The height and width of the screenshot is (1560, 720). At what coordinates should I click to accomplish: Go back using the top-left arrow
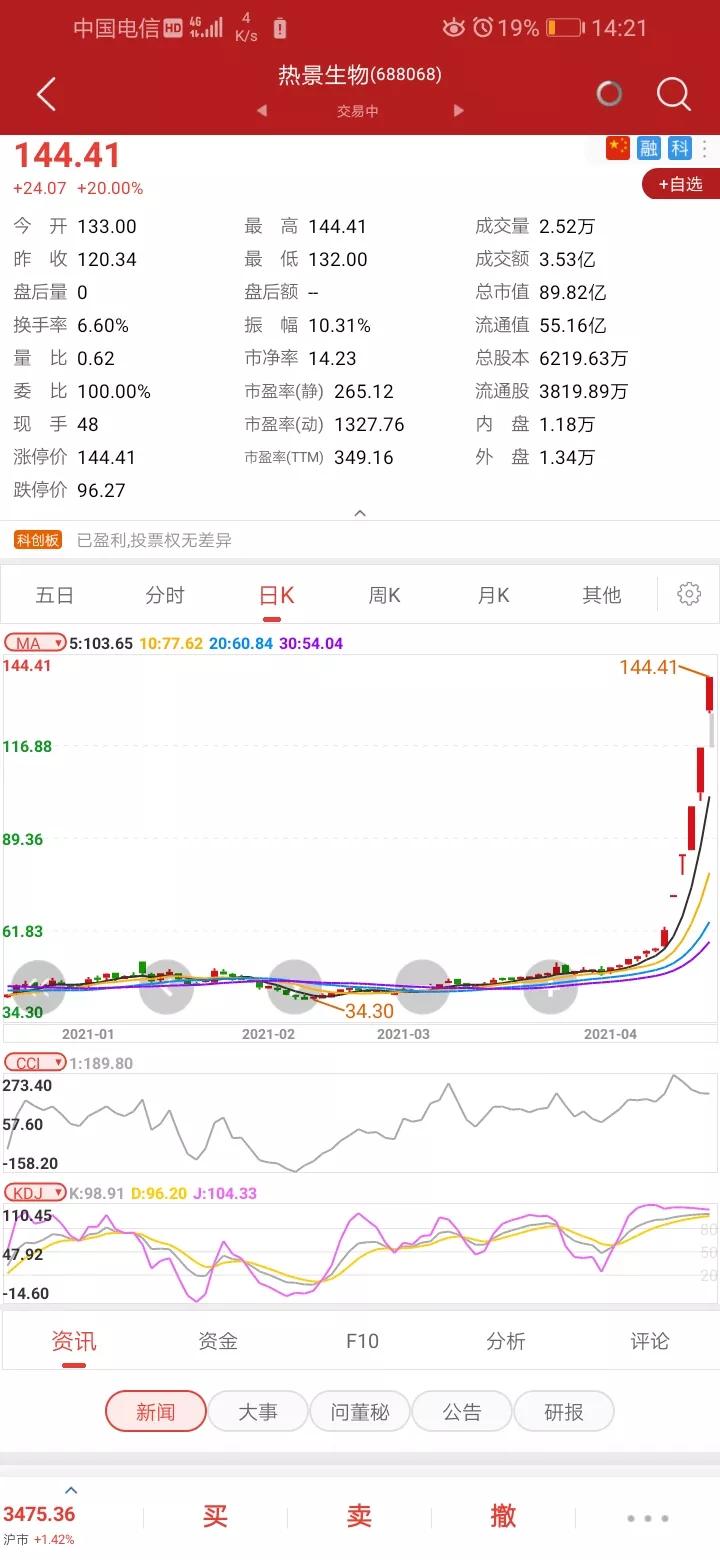(46, 95)
